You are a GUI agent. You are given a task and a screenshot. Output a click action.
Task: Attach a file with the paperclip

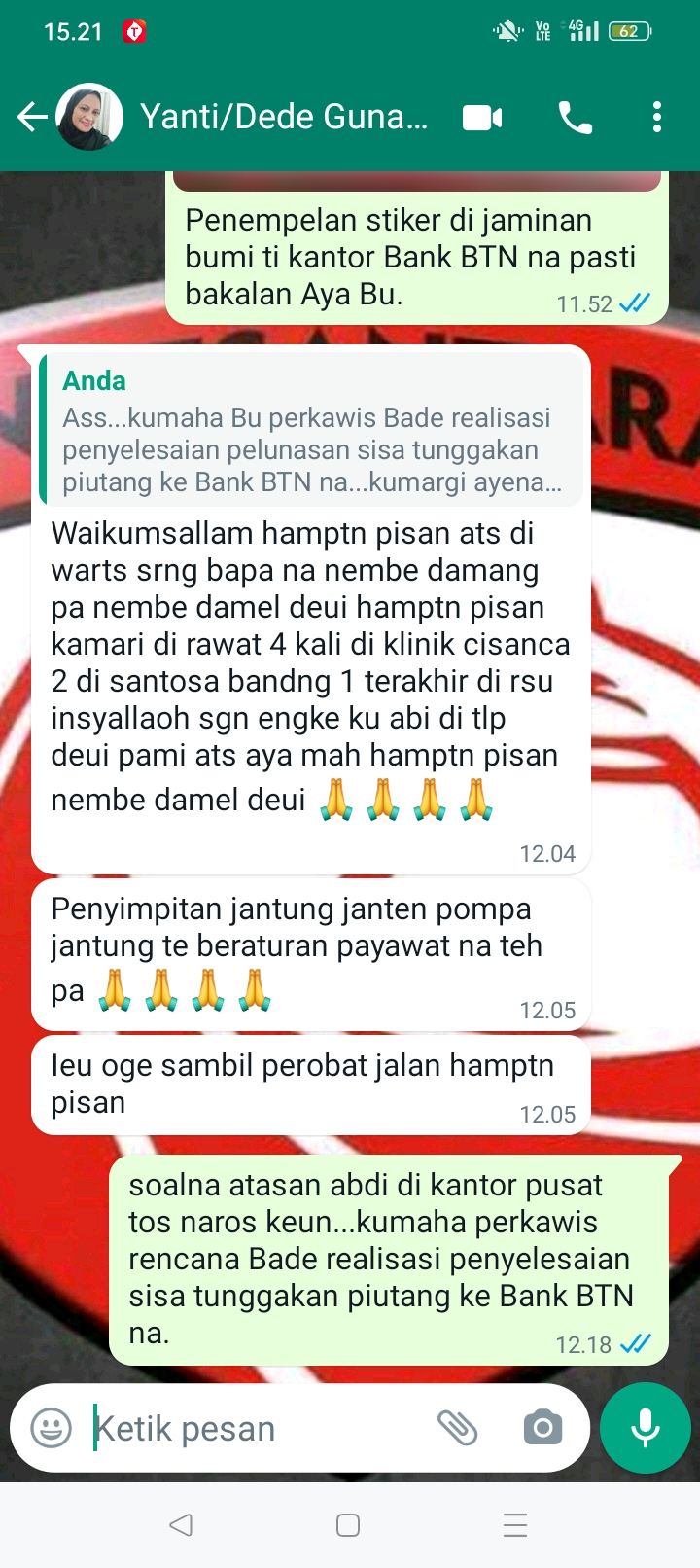pyautogui.click(x=457, y=1428)
